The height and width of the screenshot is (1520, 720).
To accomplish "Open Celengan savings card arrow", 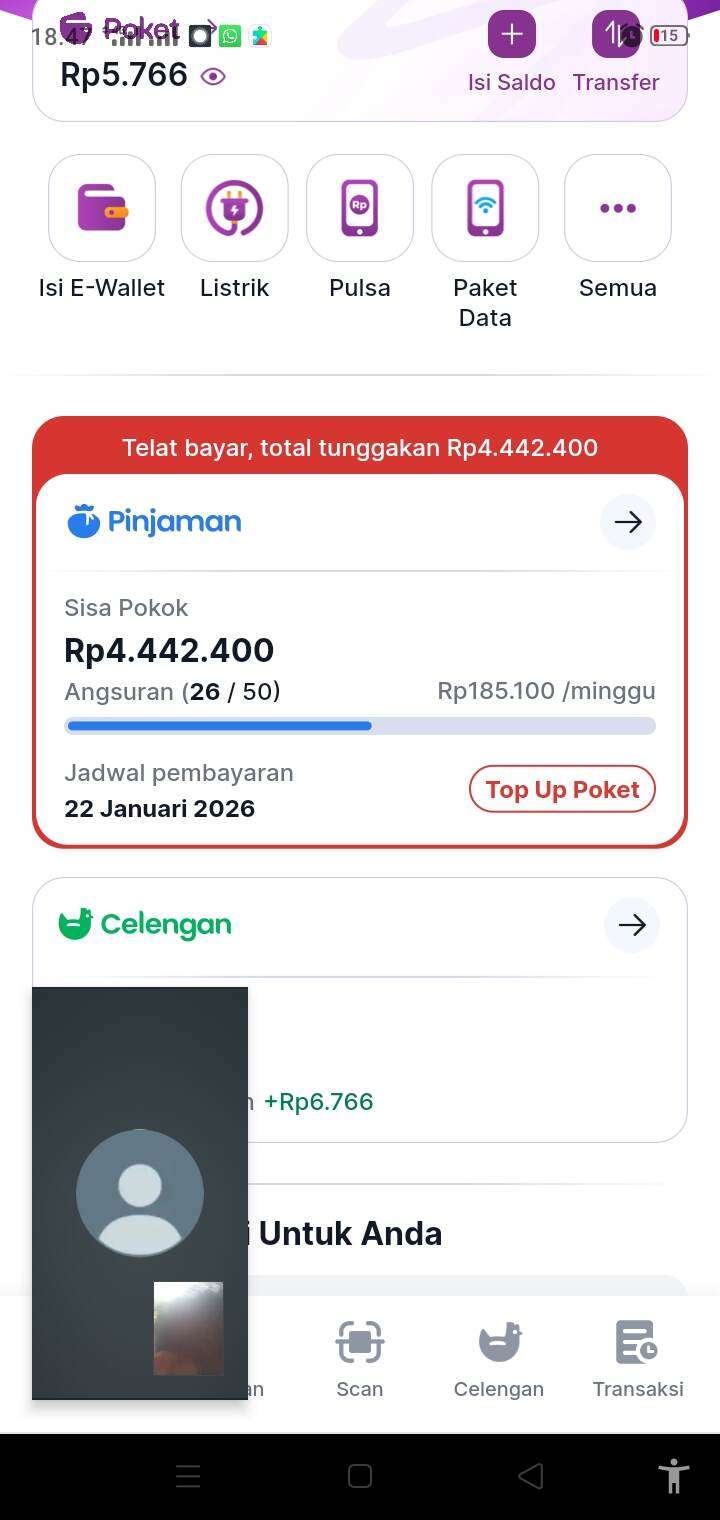I will [632, 925].
